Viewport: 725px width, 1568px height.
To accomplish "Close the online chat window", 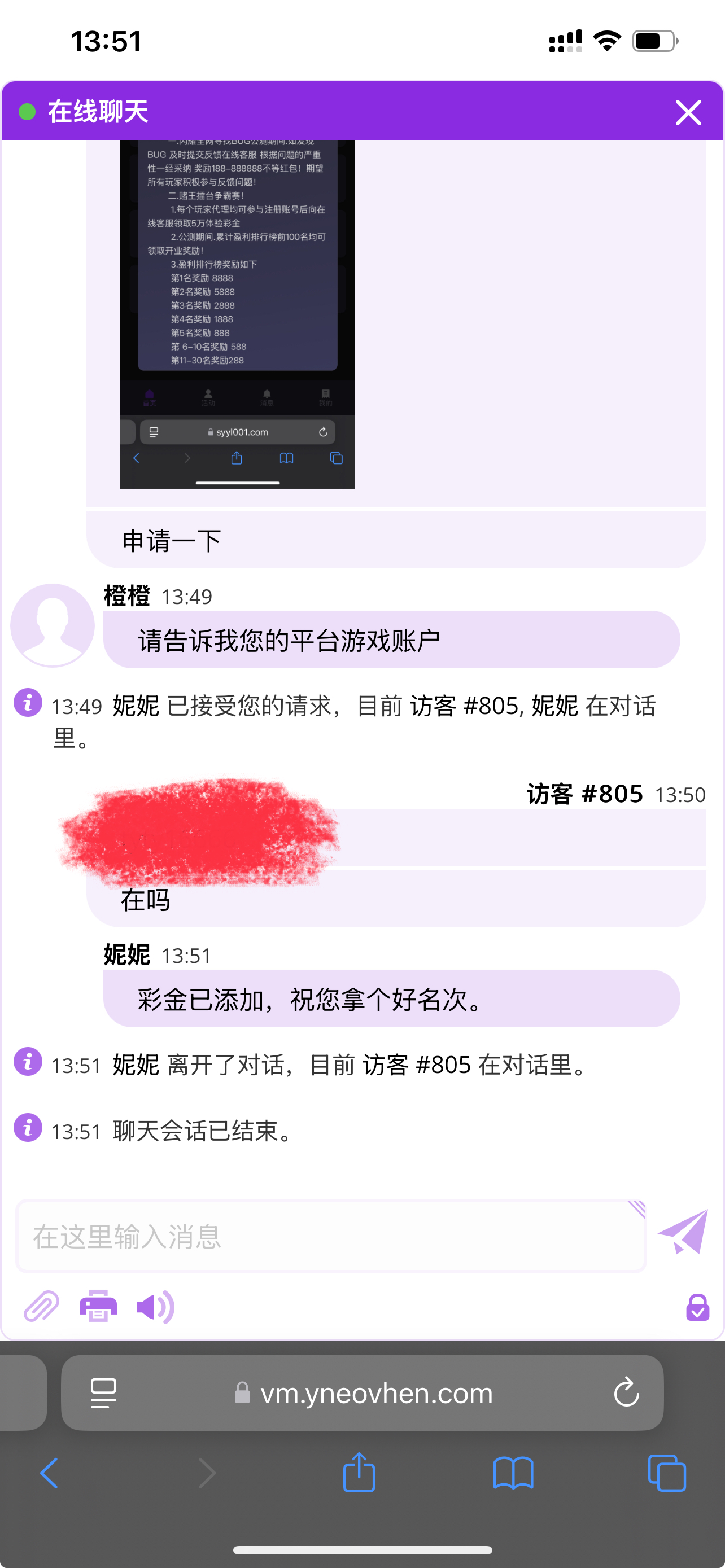I will click(x=688, y=113).
